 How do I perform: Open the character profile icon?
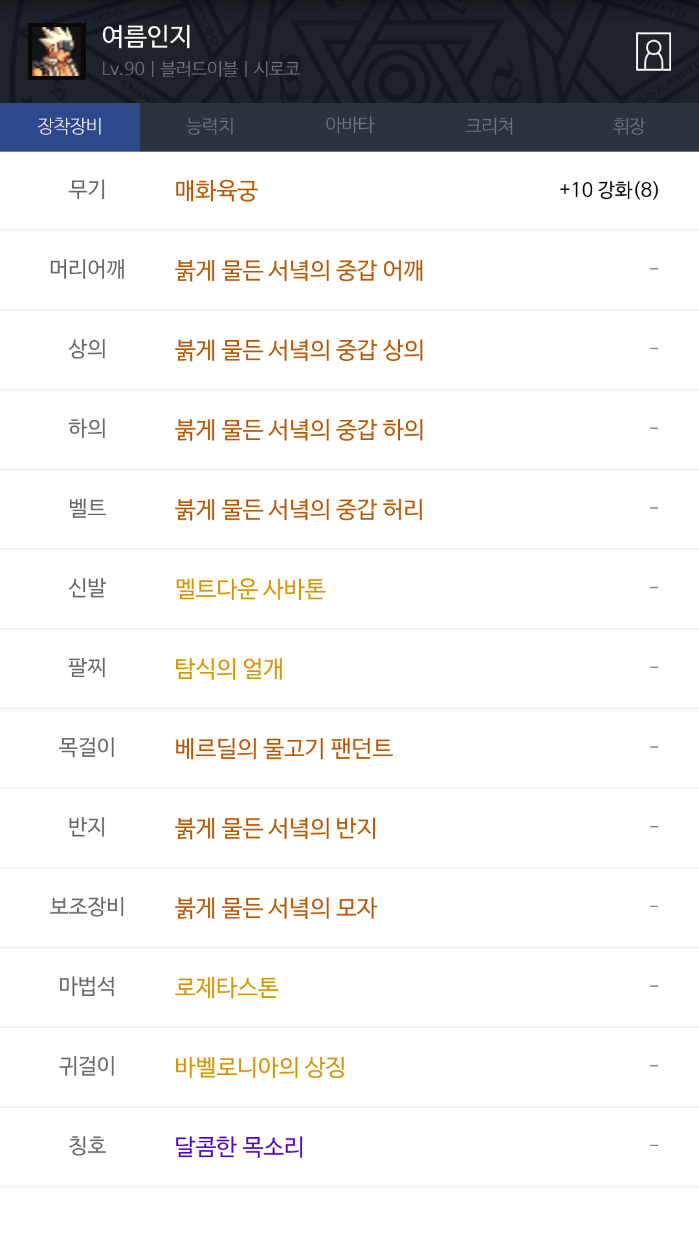653,52
